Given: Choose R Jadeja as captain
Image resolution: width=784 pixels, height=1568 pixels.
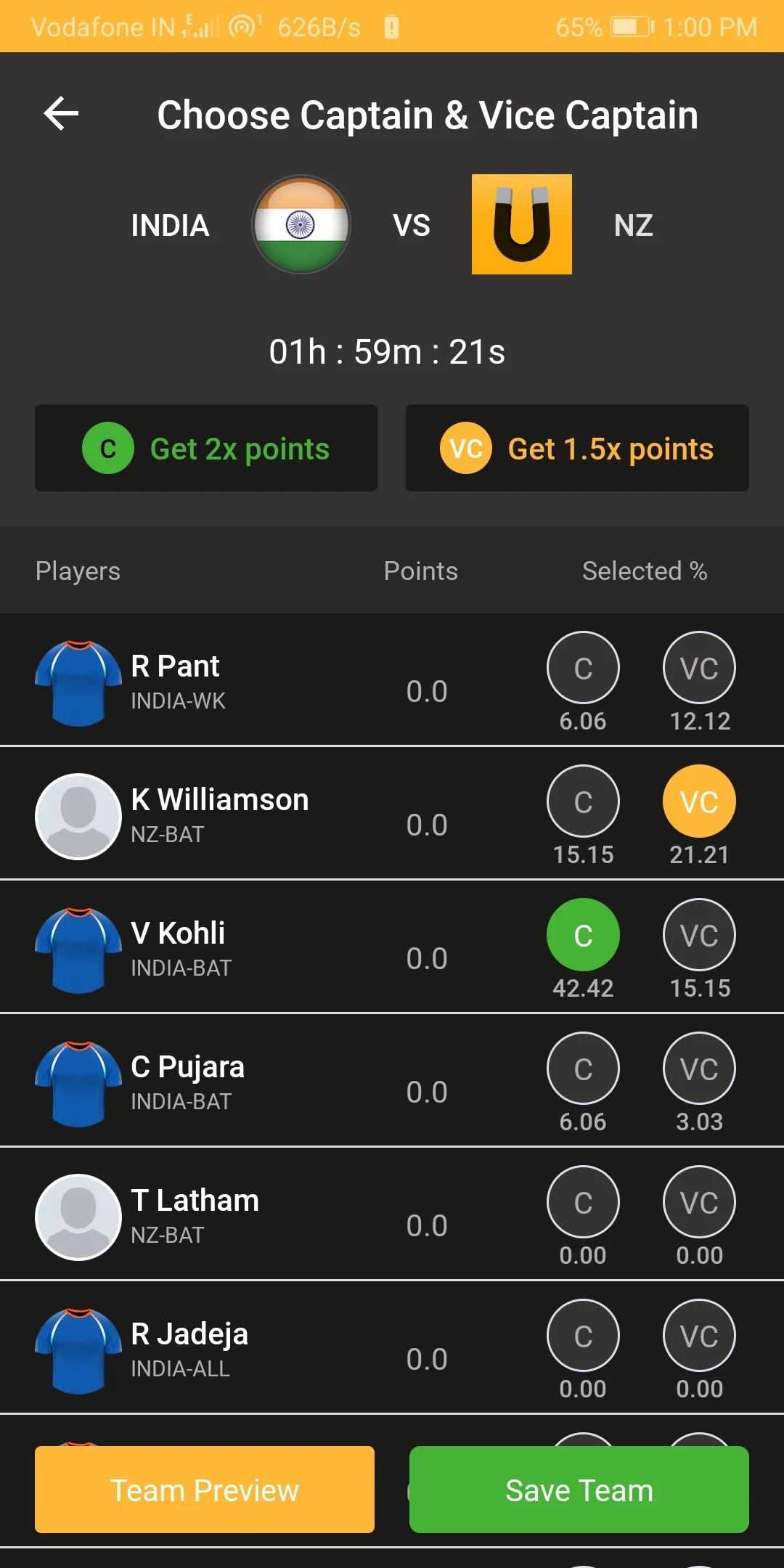Looking at the screenshot, I should (x=583, y=1336).
